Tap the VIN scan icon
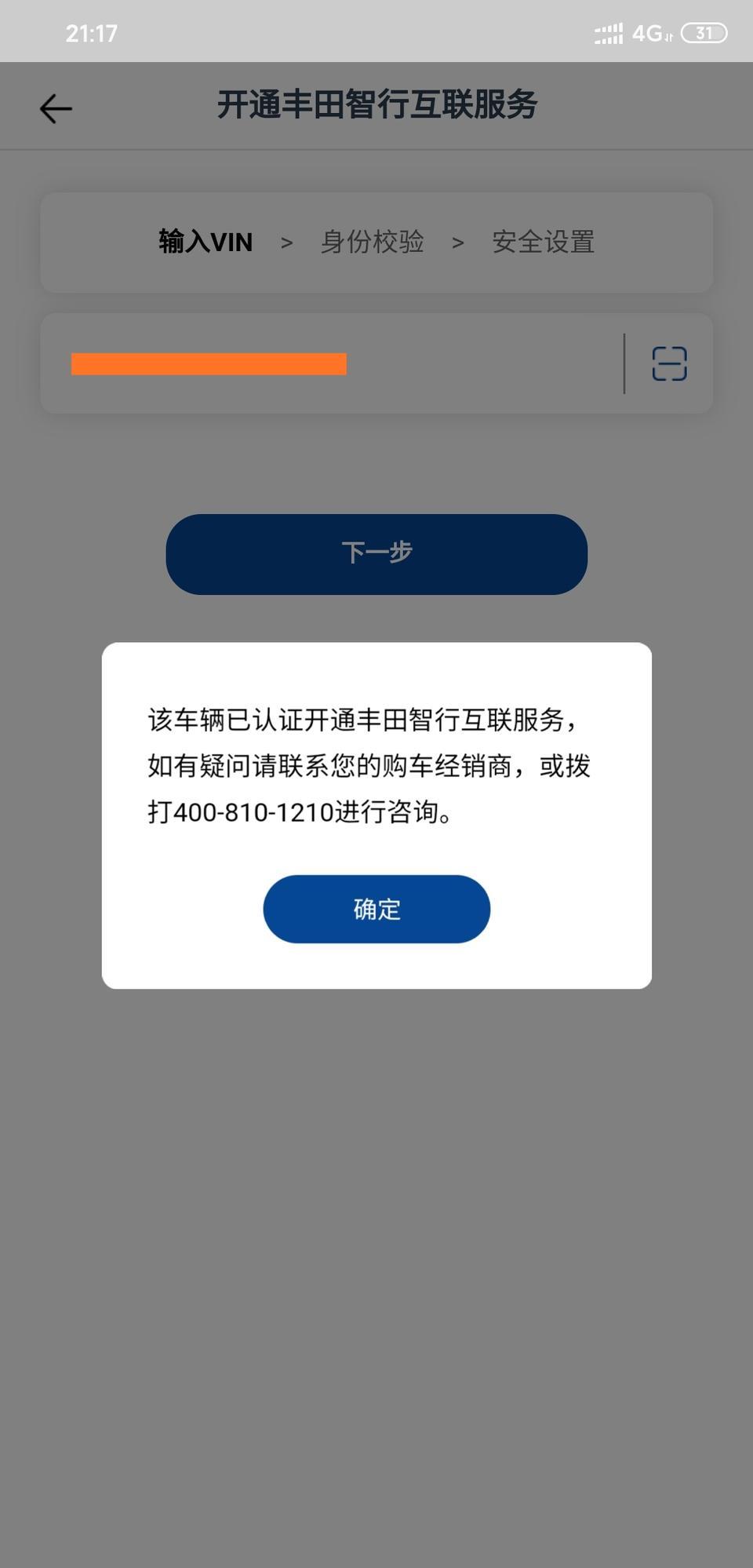The image size is (753, 1568). tap(669, 364)
